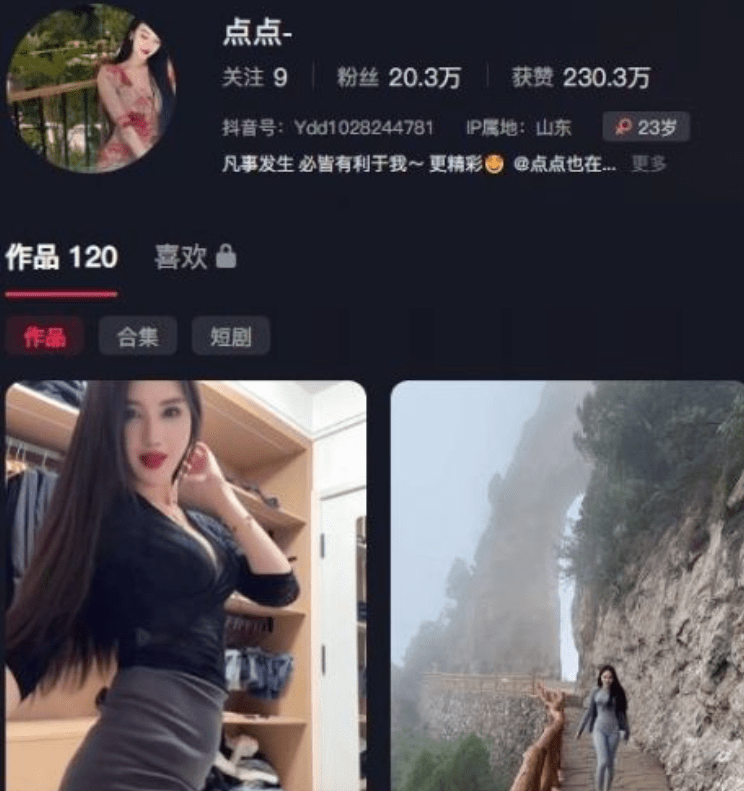Select the 合集 filter chip
This screenshot has width=744, height=791.
(140, 336)
